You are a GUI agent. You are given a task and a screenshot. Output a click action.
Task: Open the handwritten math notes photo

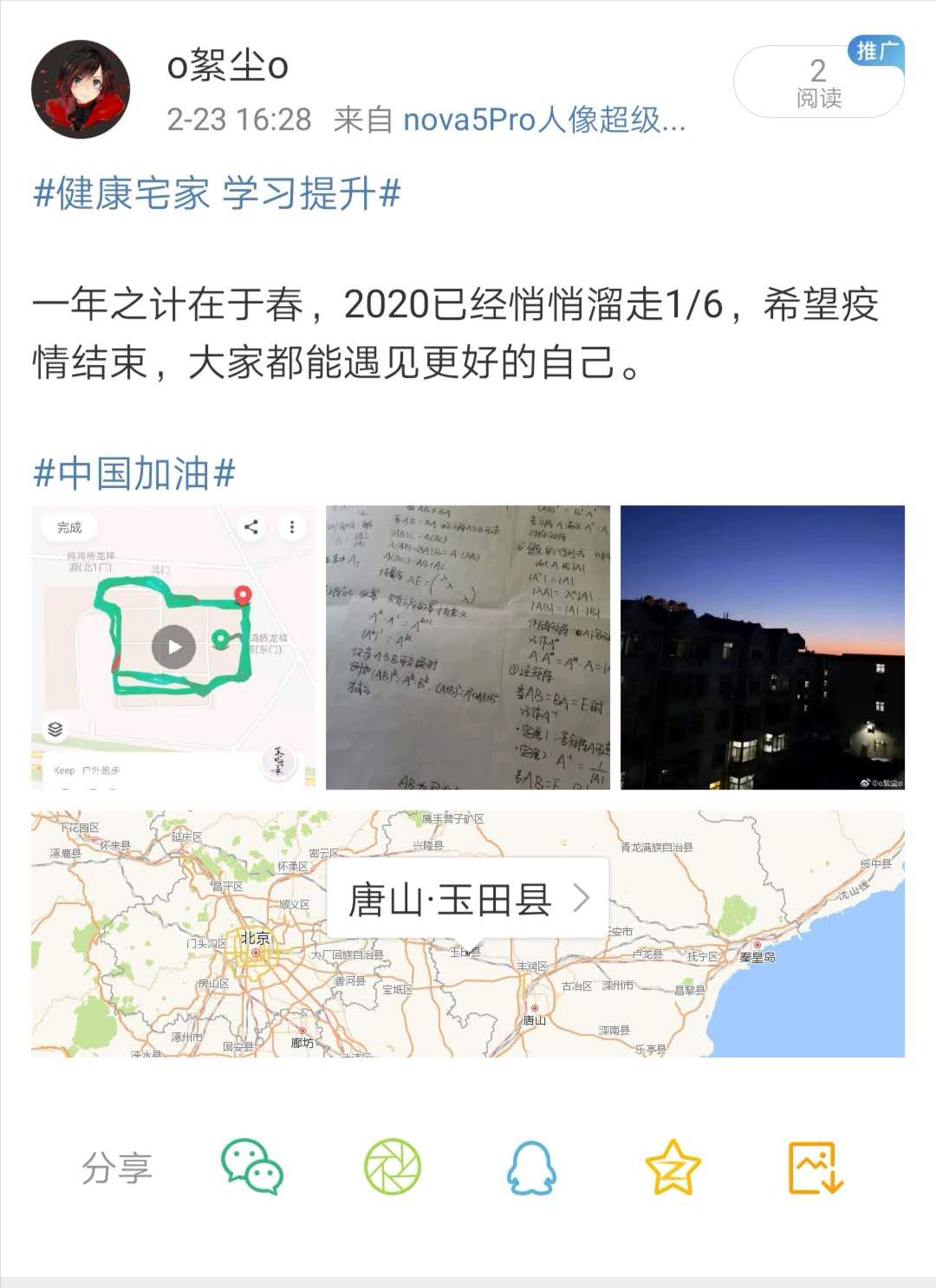[x=468, y=647]
